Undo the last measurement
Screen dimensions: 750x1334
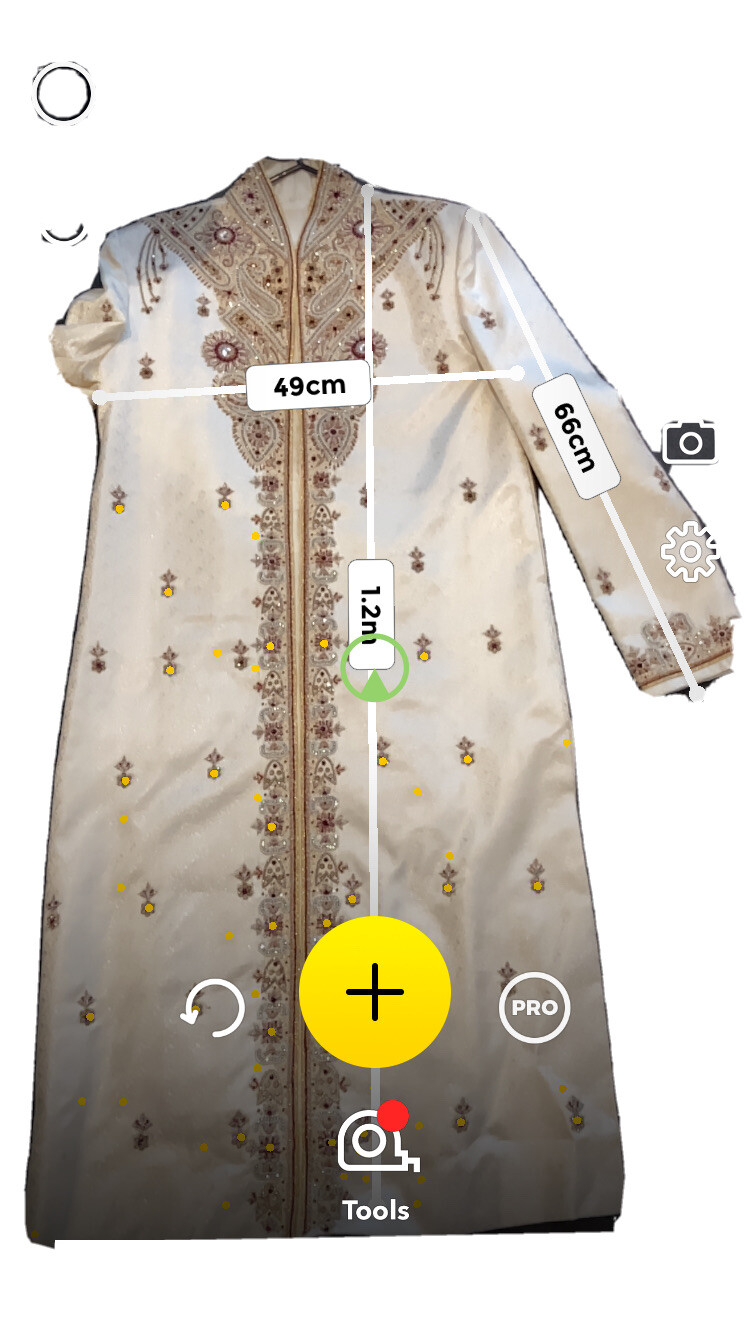point(213,1007)
